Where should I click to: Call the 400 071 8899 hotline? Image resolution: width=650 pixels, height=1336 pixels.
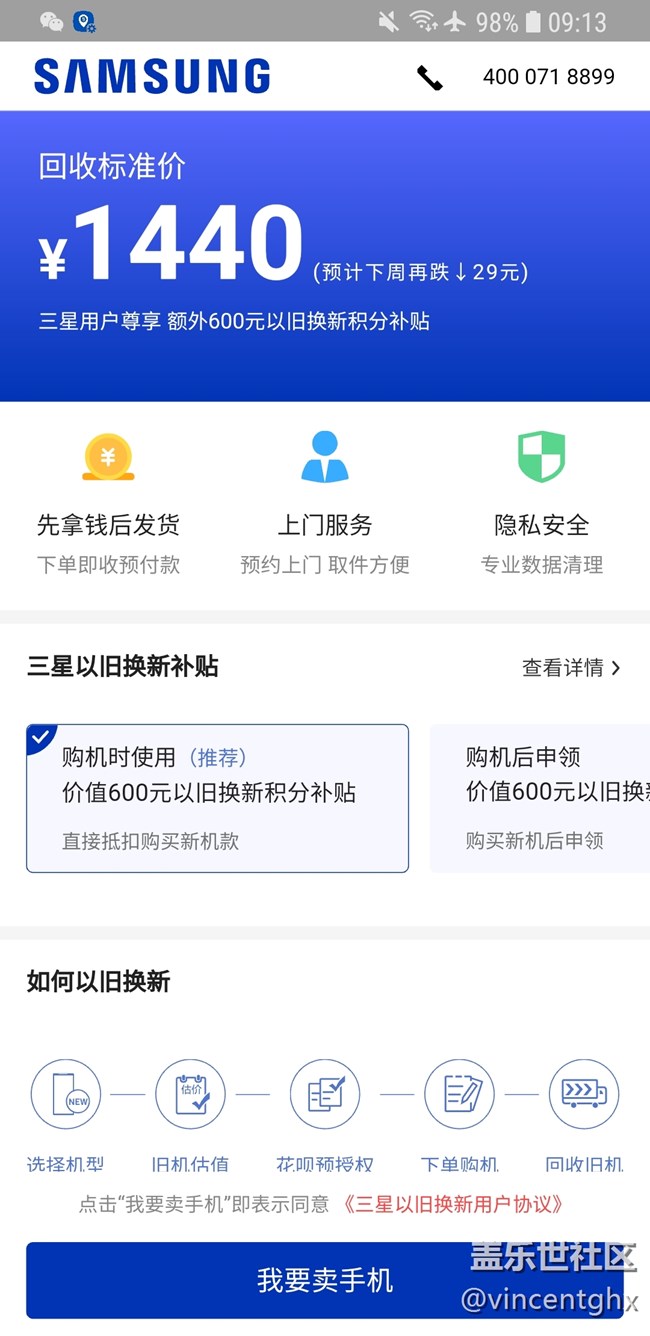(x=516, y=77)
